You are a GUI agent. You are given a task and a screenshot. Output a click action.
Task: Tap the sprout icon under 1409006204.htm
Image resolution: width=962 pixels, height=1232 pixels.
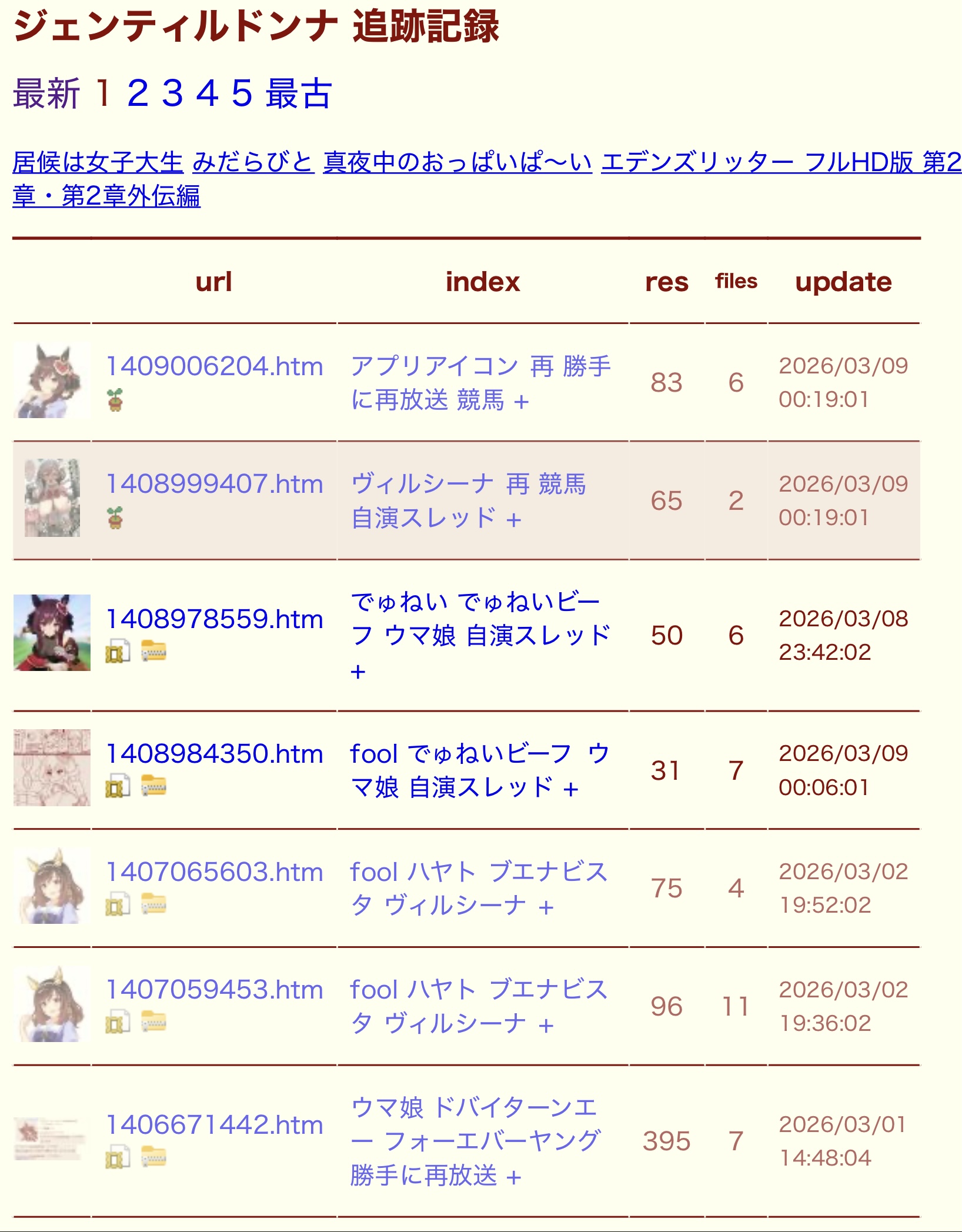coord(115,400)
